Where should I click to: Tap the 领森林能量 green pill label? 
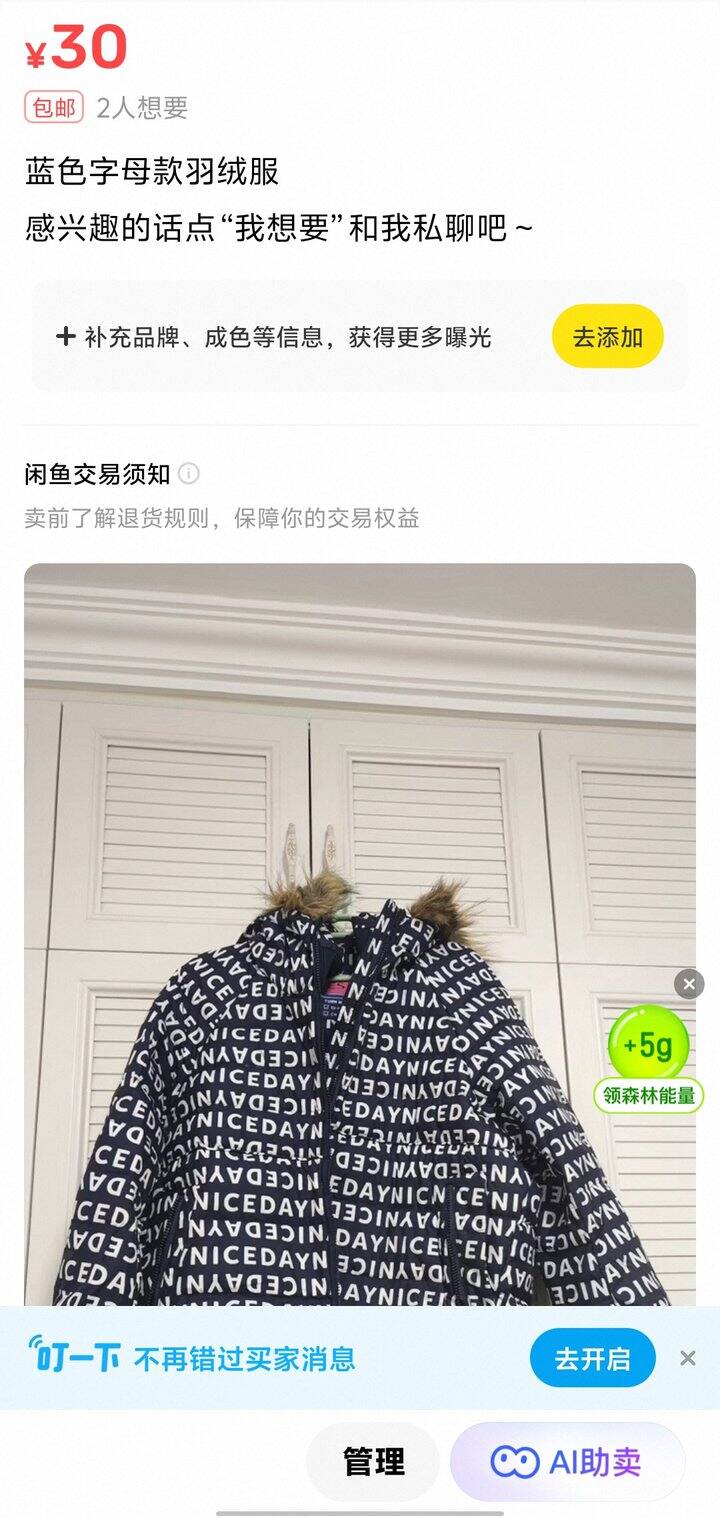(x=649, y=1094)
